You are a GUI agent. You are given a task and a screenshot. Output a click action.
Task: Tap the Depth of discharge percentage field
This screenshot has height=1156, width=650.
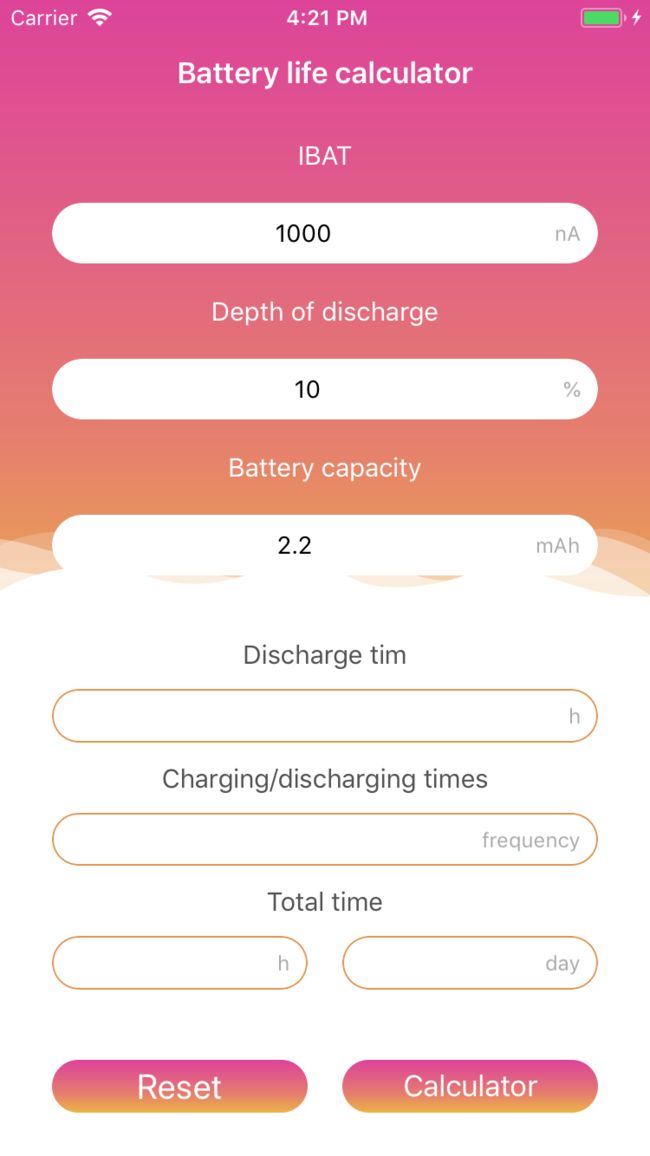[324, 389]
